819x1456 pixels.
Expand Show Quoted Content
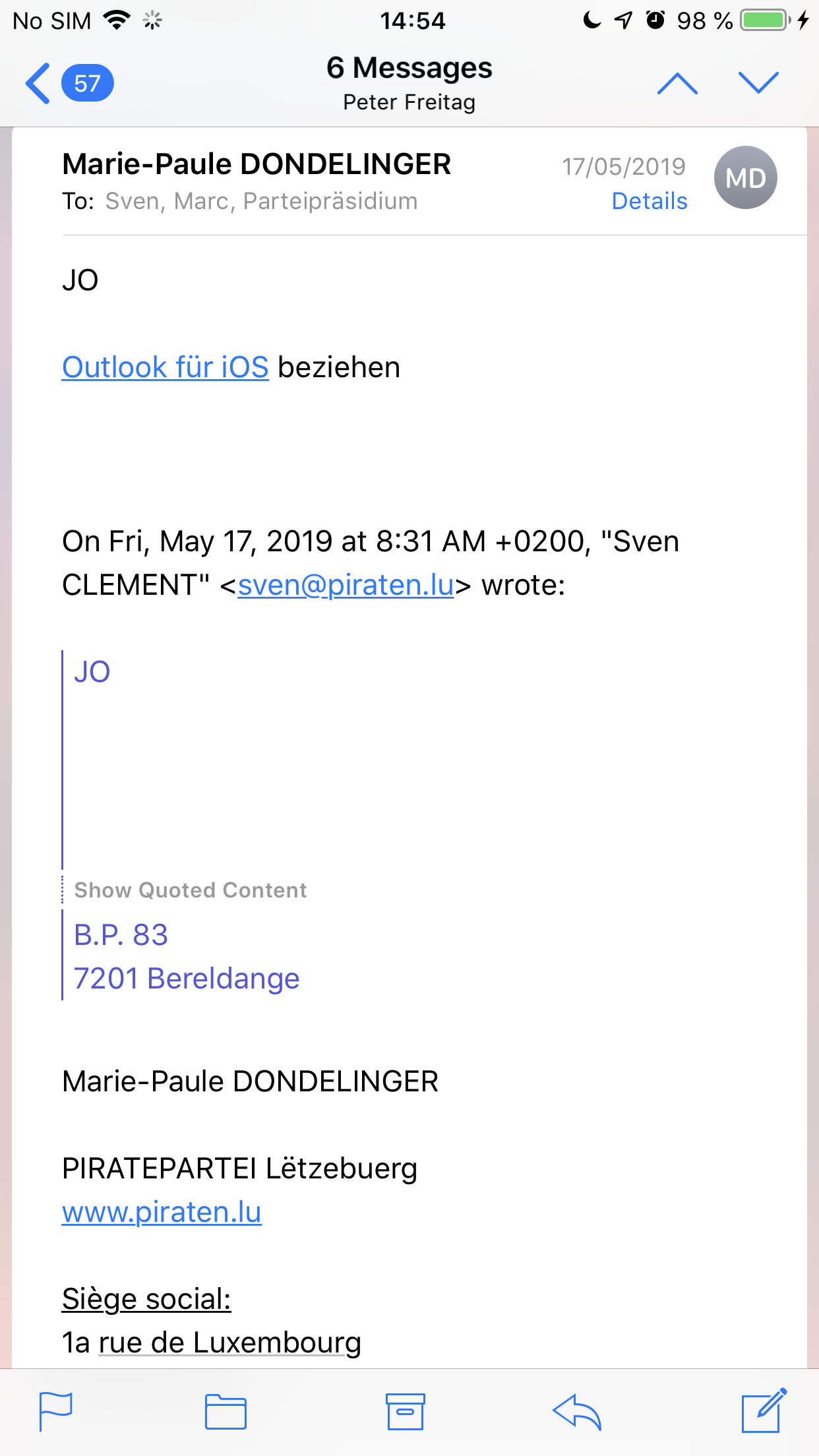point(190,890)
